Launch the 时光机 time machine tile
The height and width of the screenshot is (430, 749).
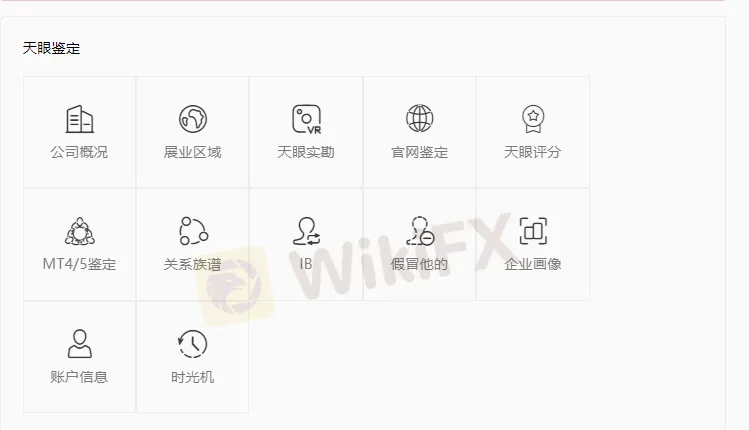[192, 357]
